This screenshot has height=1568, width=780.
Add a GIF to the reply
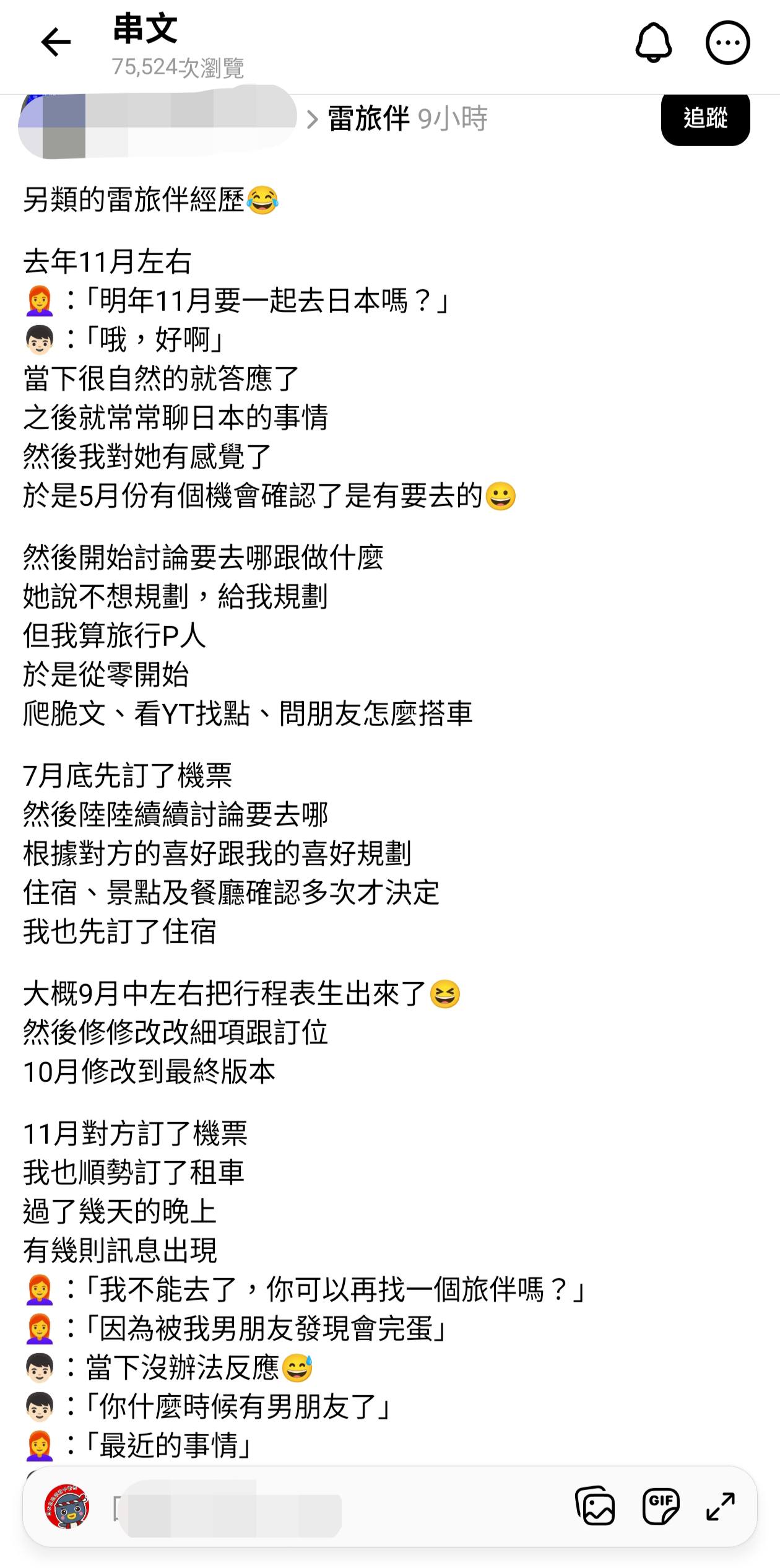tap(661, 1506)
